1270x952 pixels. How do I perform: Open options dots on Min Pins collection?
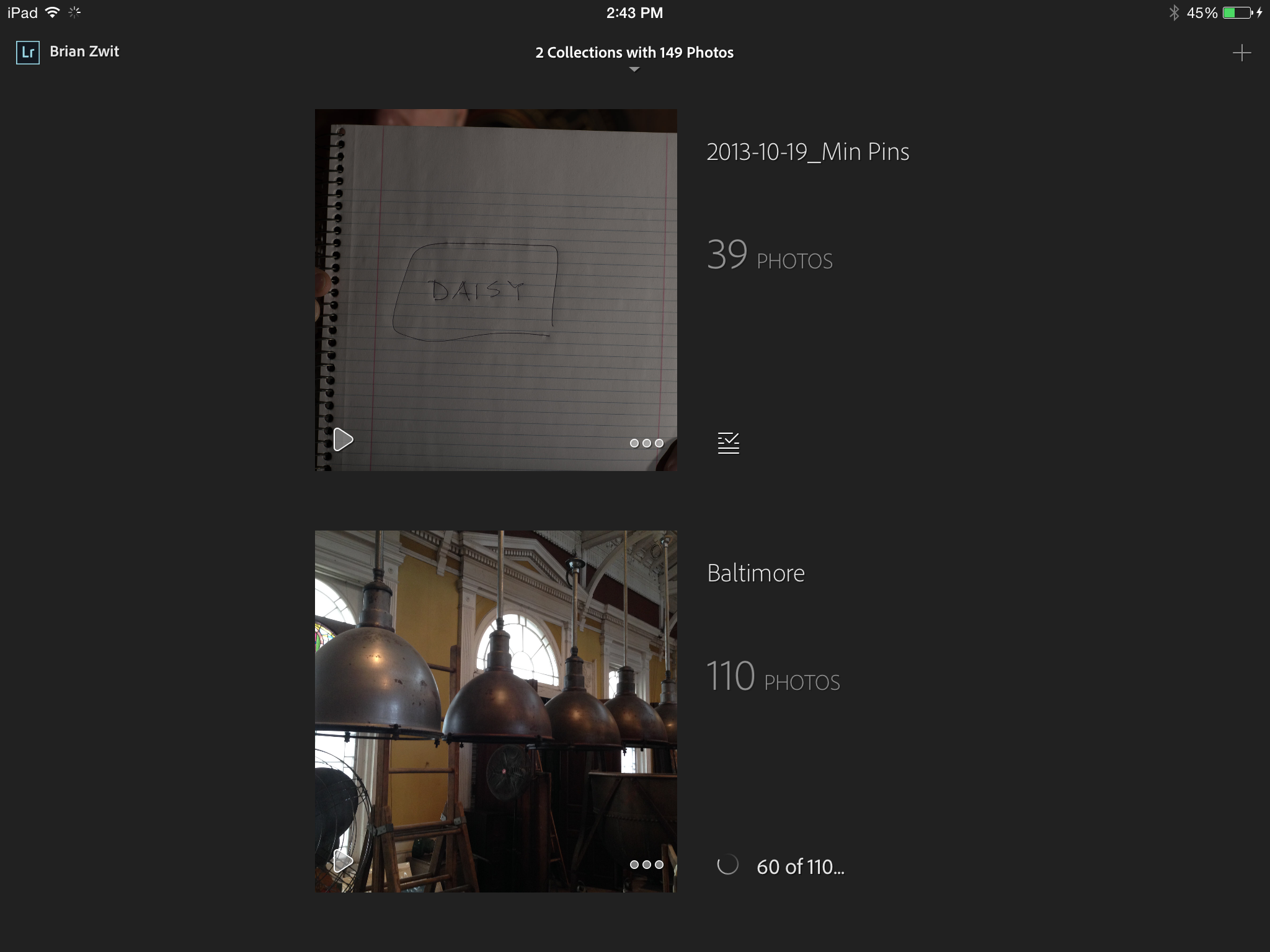646,443
